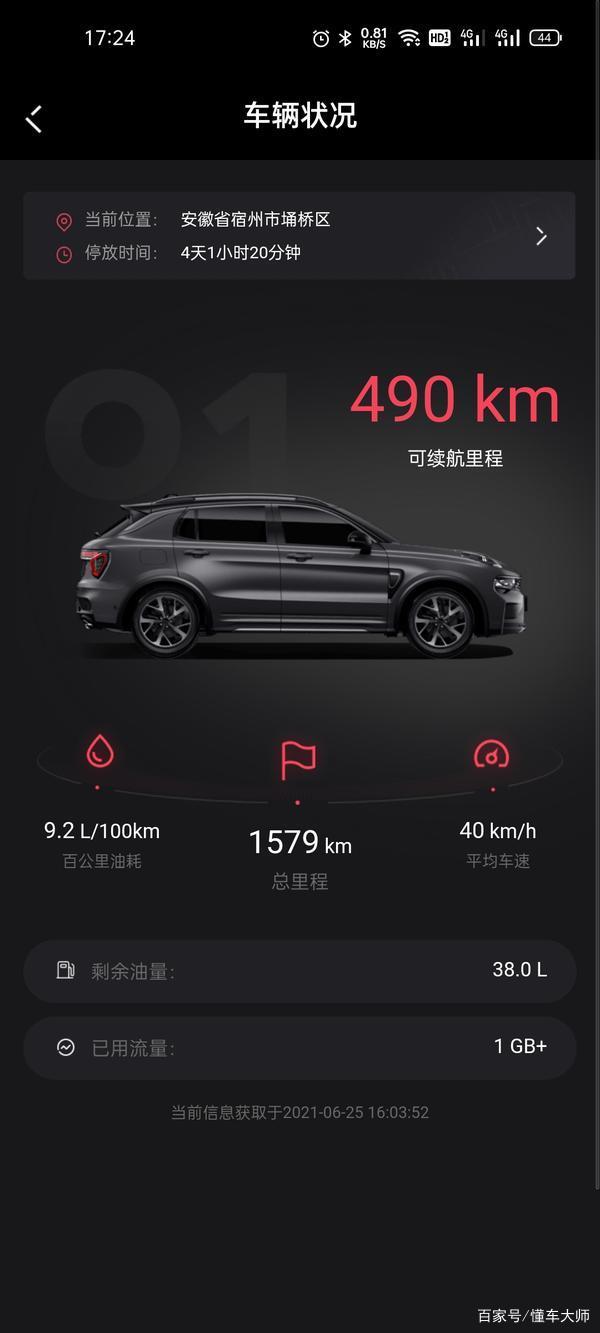The height and width of the screenshot is (1333, 600).
Task: Go back from the 车辆状况 page
Action: pos(34,118)
